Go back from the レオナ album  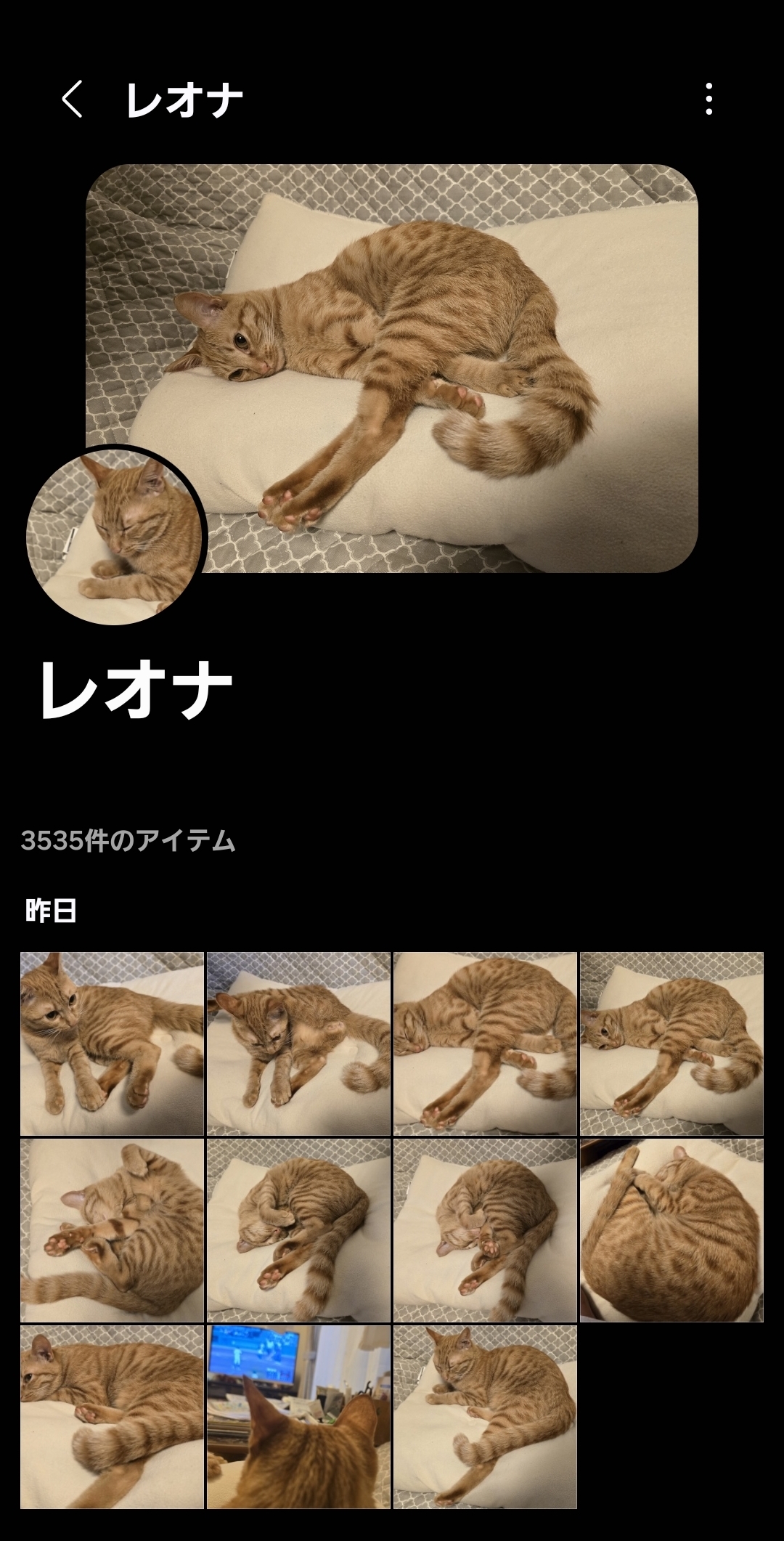[72, 99]
